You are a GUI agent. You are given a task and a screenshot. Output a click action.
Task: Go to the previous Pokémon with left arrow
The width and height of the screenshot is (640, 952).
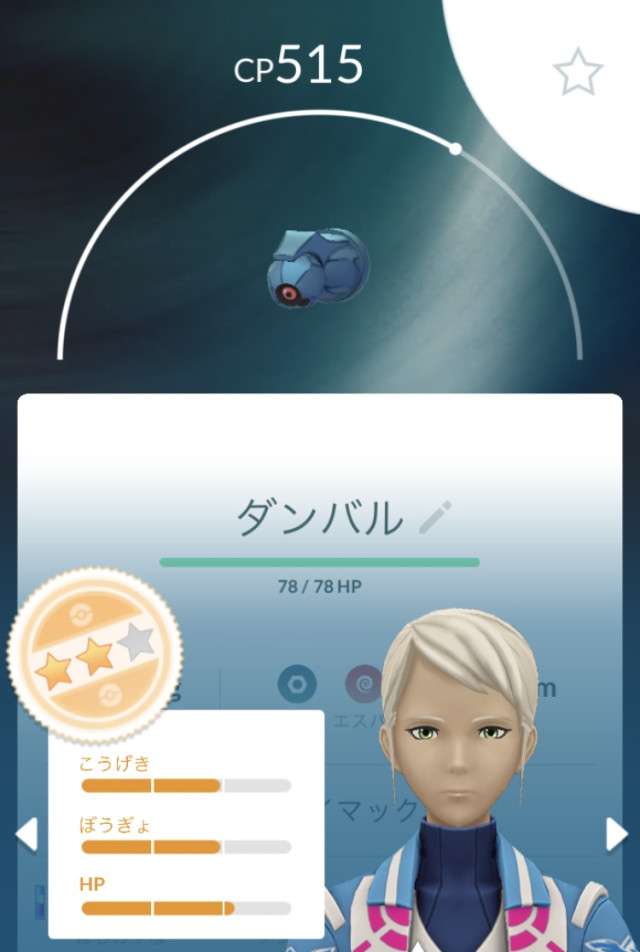pyautogui.click(x=26, y=834)
